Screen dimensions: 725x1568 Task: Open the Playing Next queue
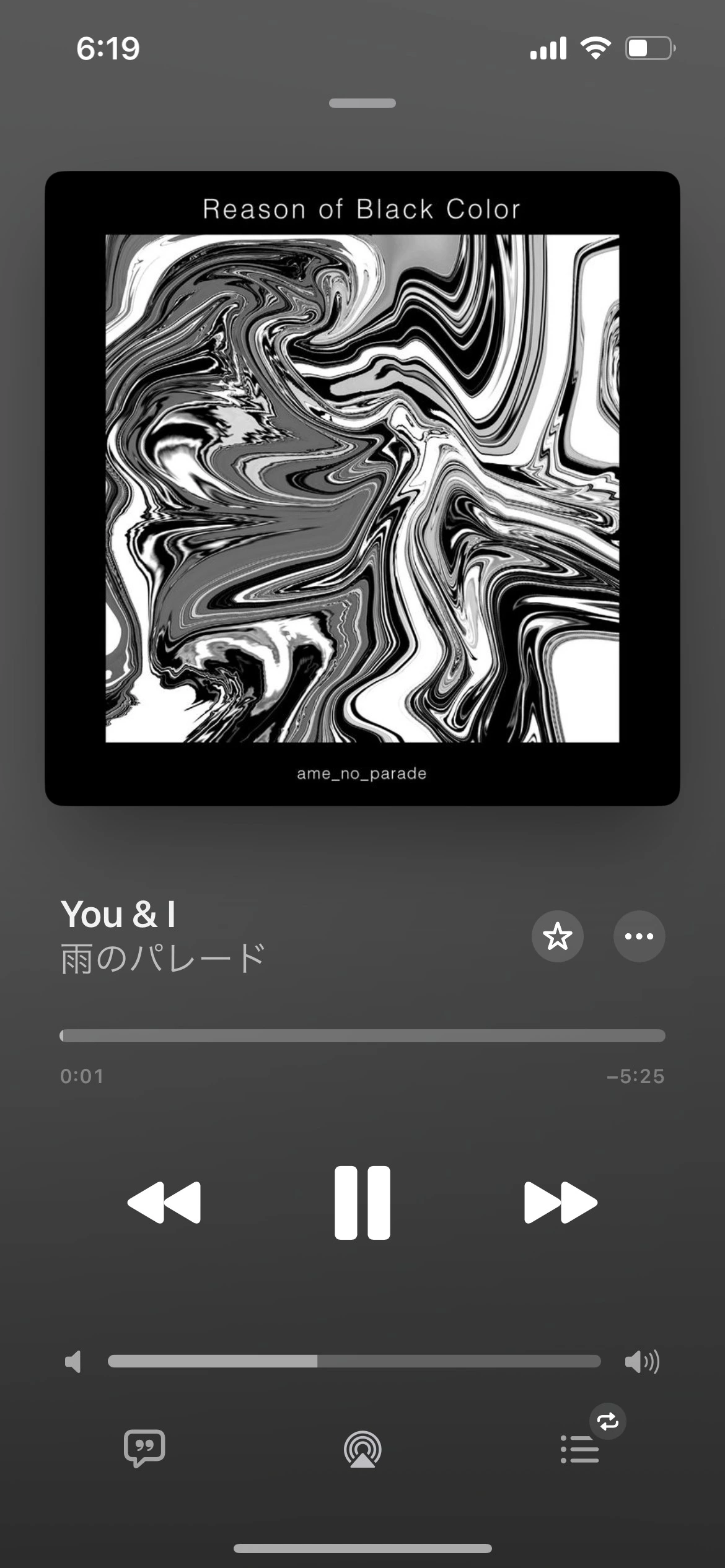click(x=580, y=1449)
